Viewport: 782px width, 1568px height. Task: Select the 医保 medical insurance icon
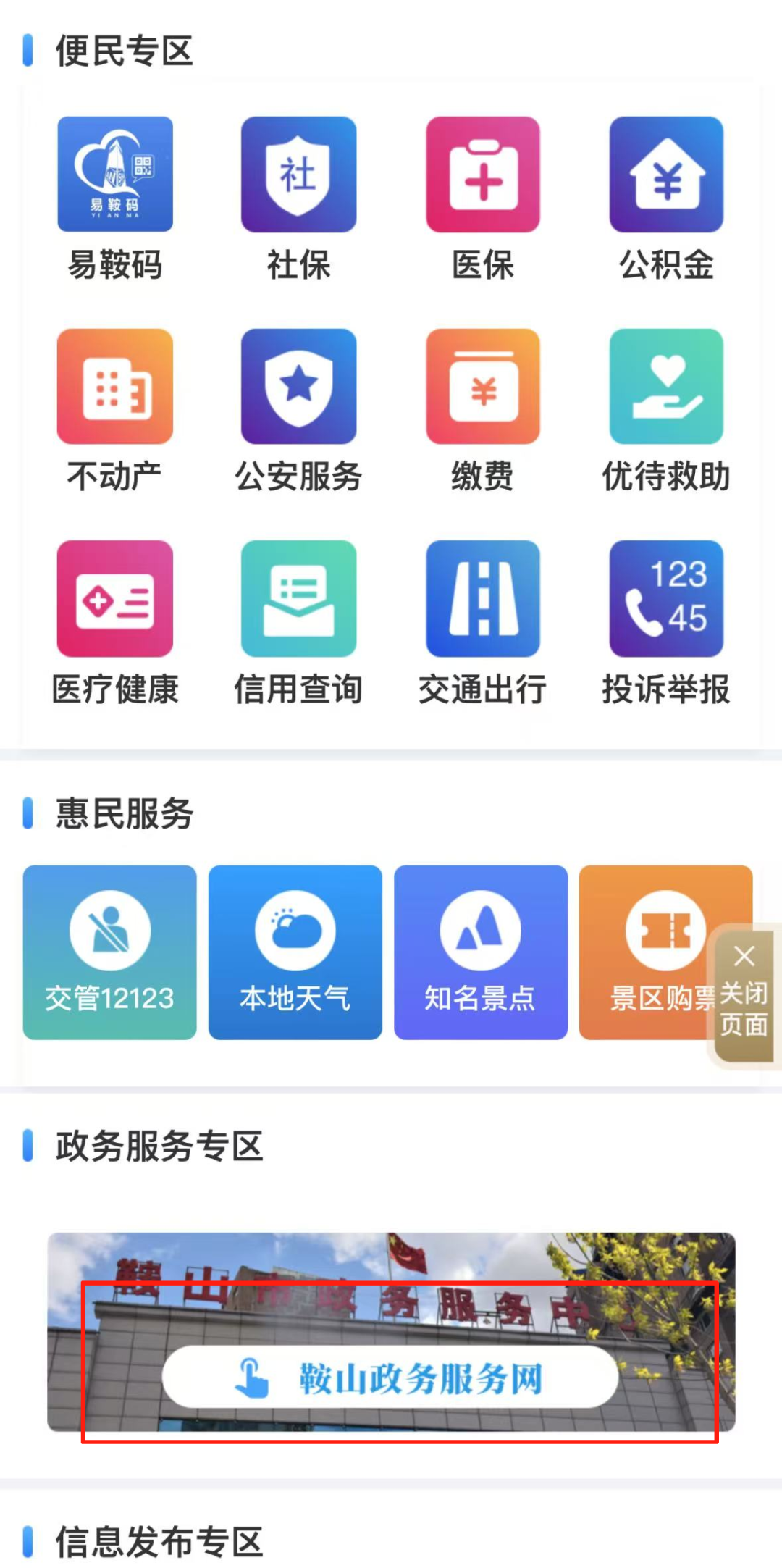tap(483, 175)
